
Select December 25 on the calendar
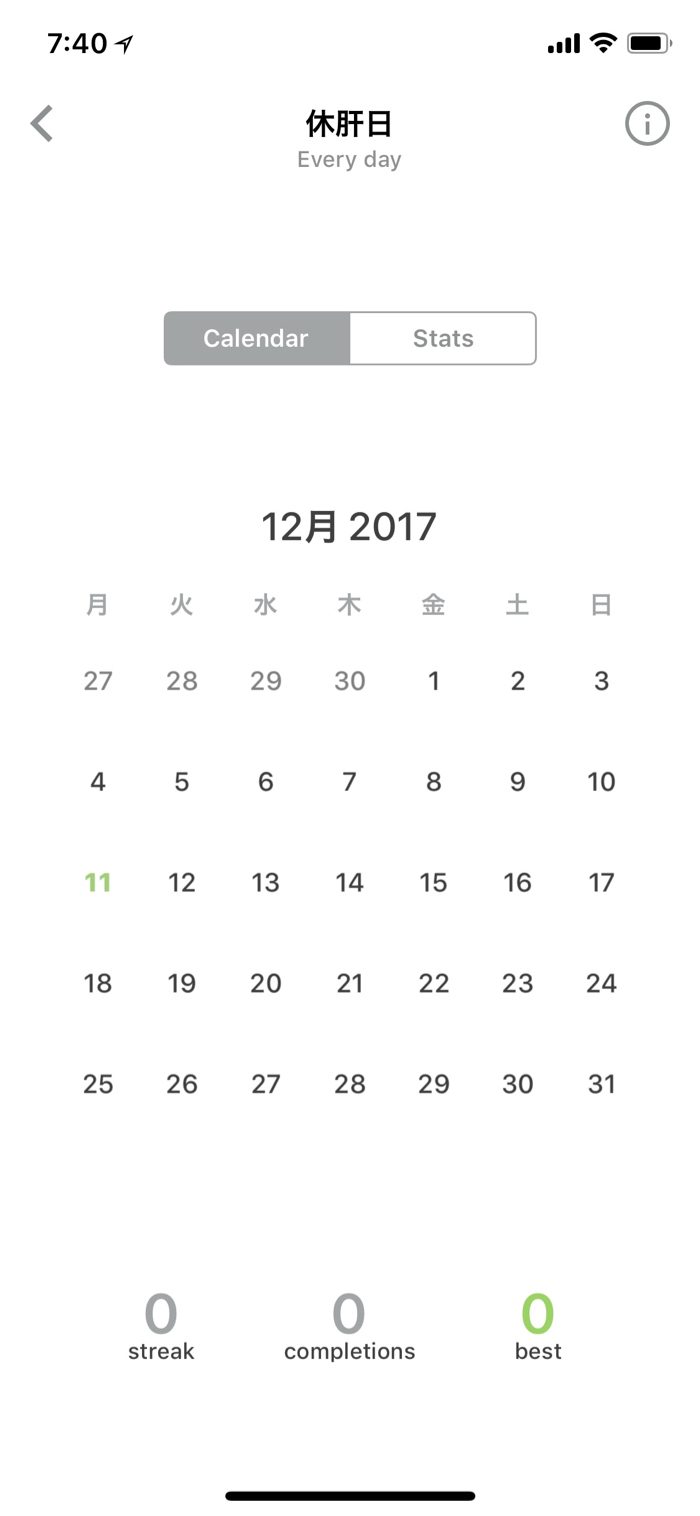tap(98, 1084)
